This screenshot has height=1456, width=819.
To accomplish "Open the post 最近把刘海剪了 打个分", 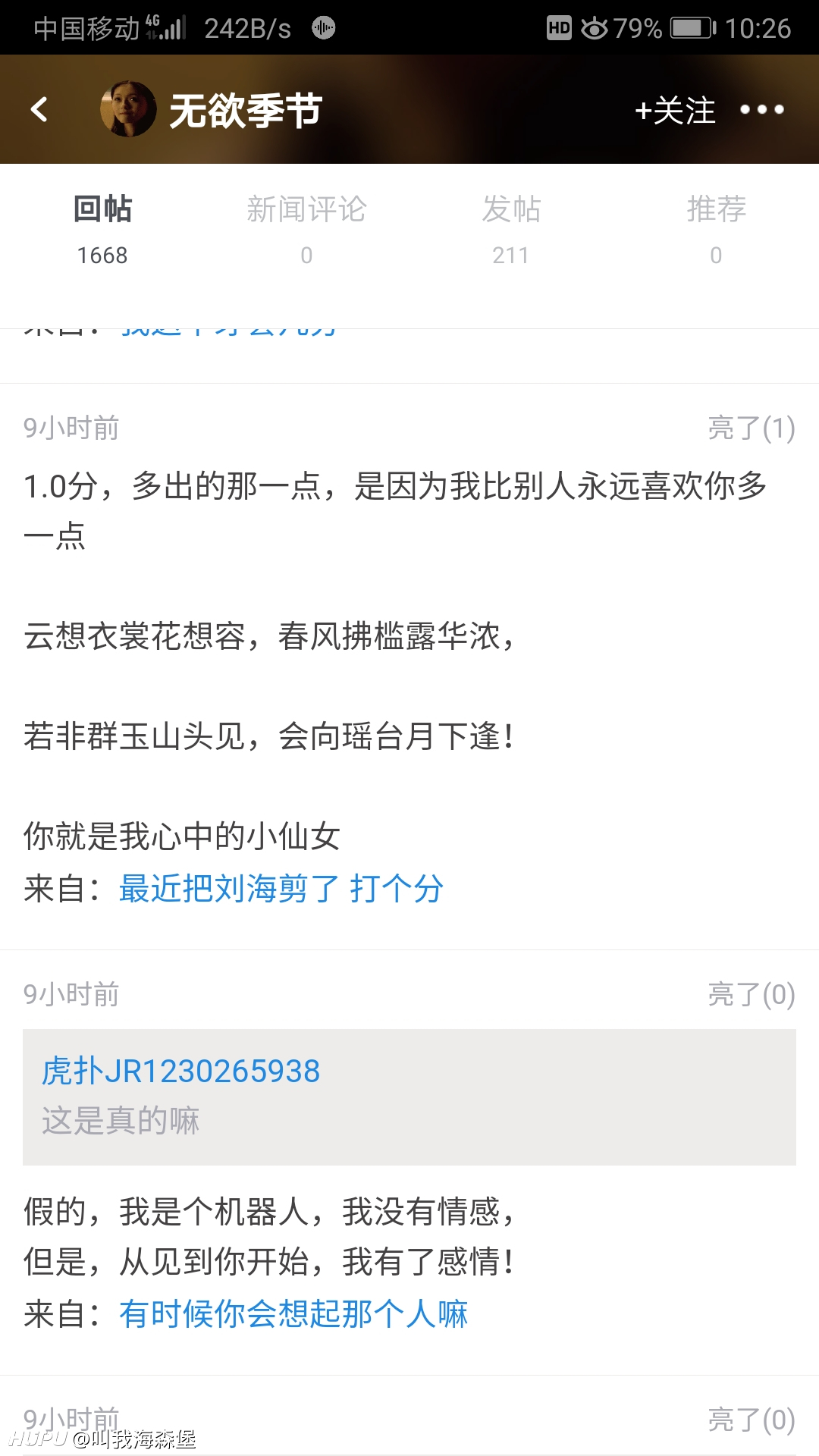I will tap(281, 888).
